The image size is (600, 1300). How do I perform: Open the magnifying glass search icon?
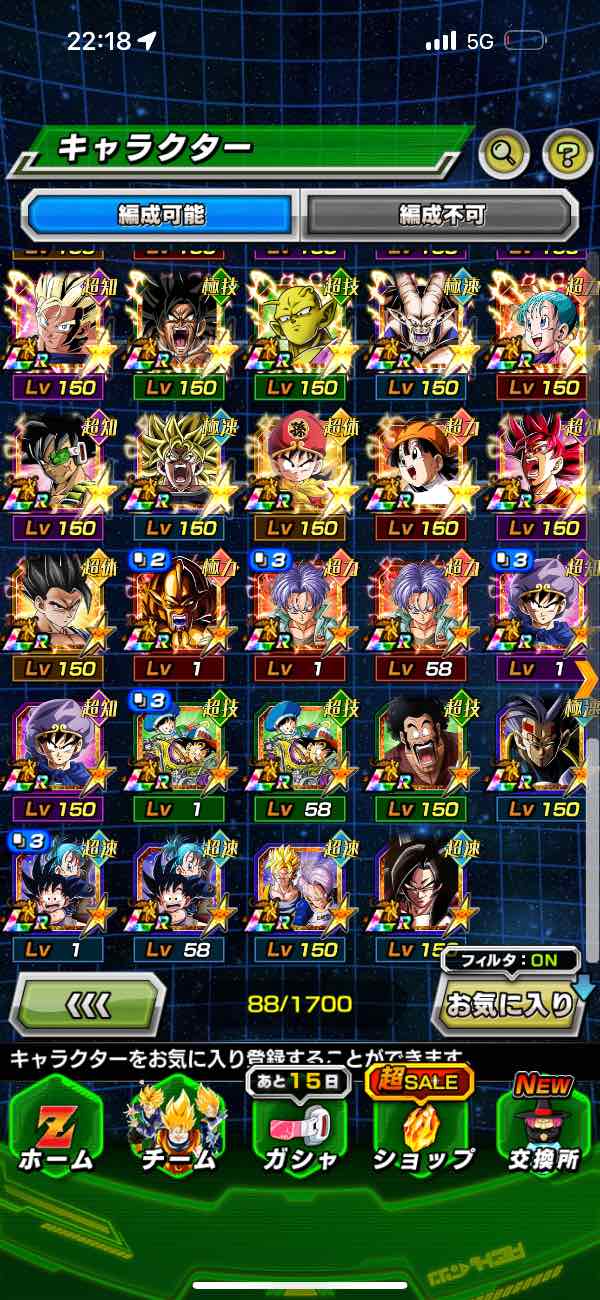click(504, 153)
